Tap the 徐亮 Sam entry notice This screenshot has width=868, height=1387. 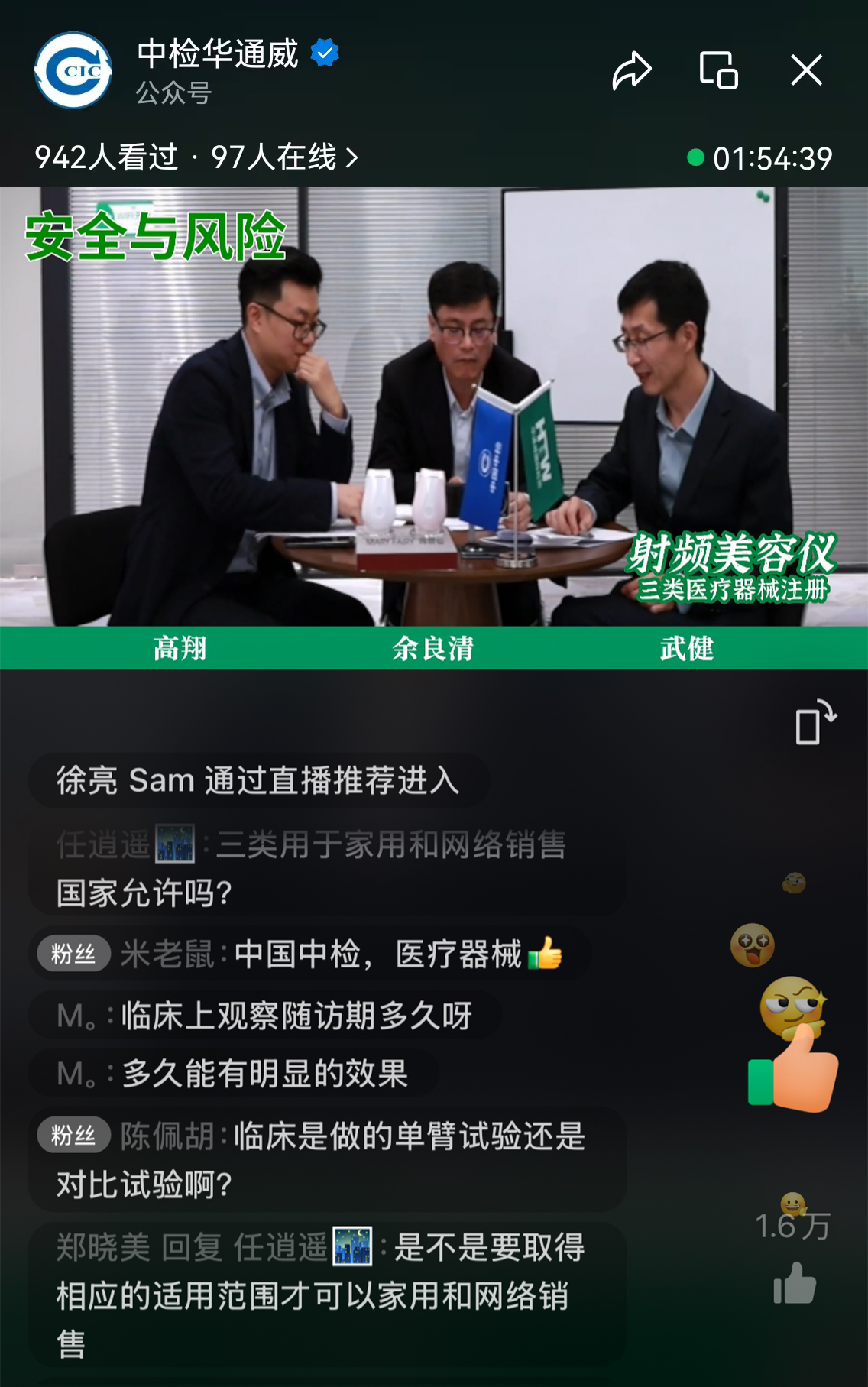coord(260,779)
